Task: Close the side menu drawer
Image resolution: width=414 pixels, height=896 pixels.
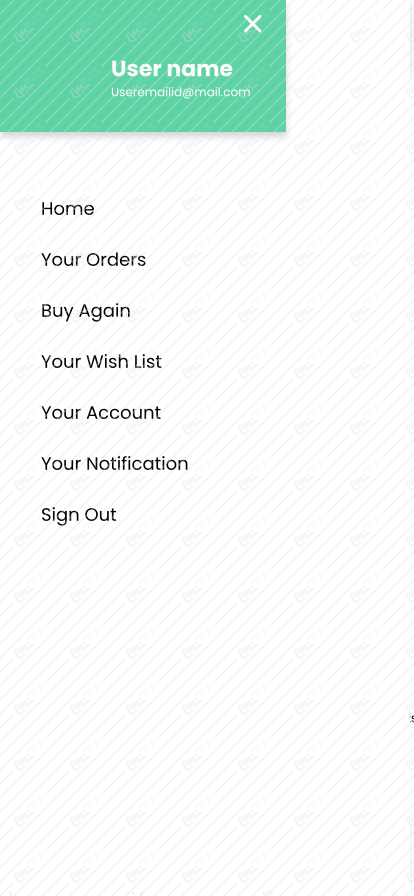Action: (x=252, y=24)
